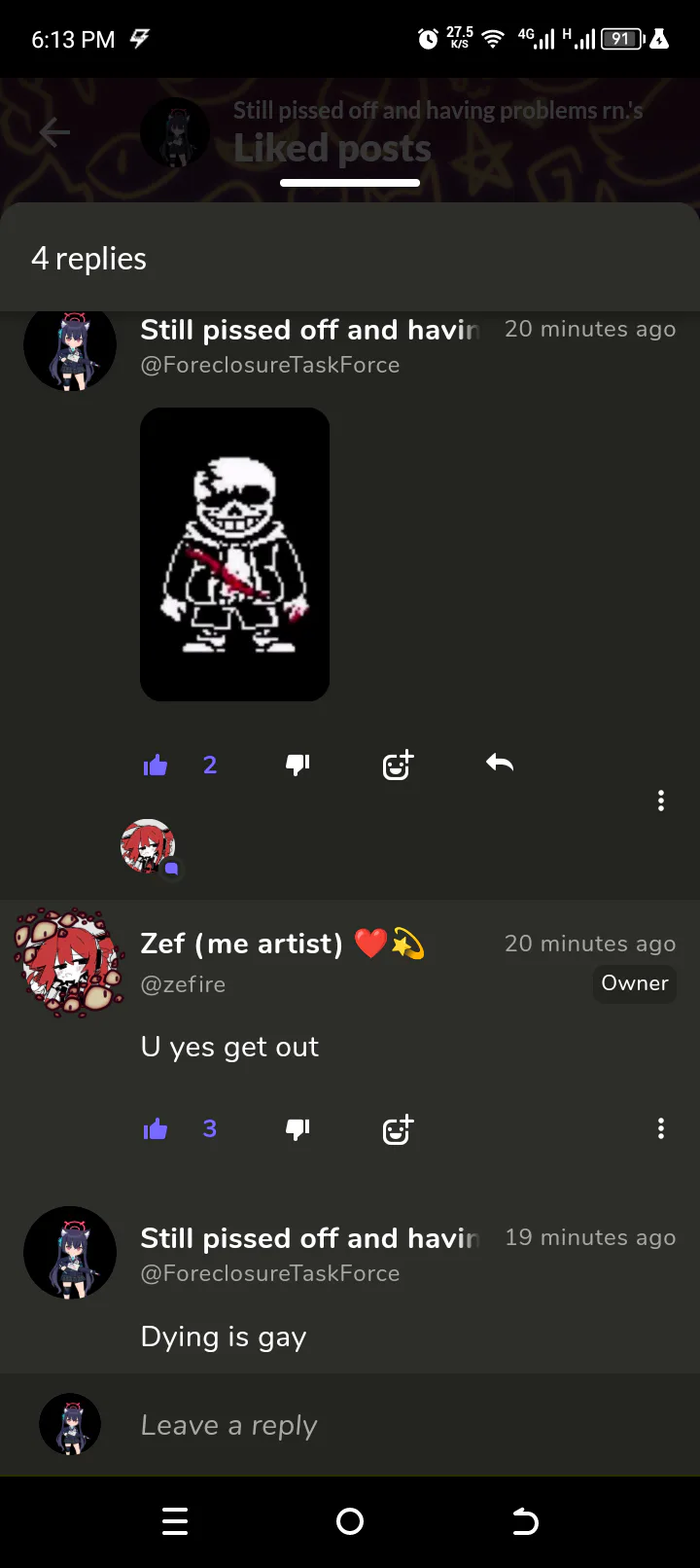Like Zef's "U yes get out" reply
700x1568 pixels.
[x=156, y=1129]
